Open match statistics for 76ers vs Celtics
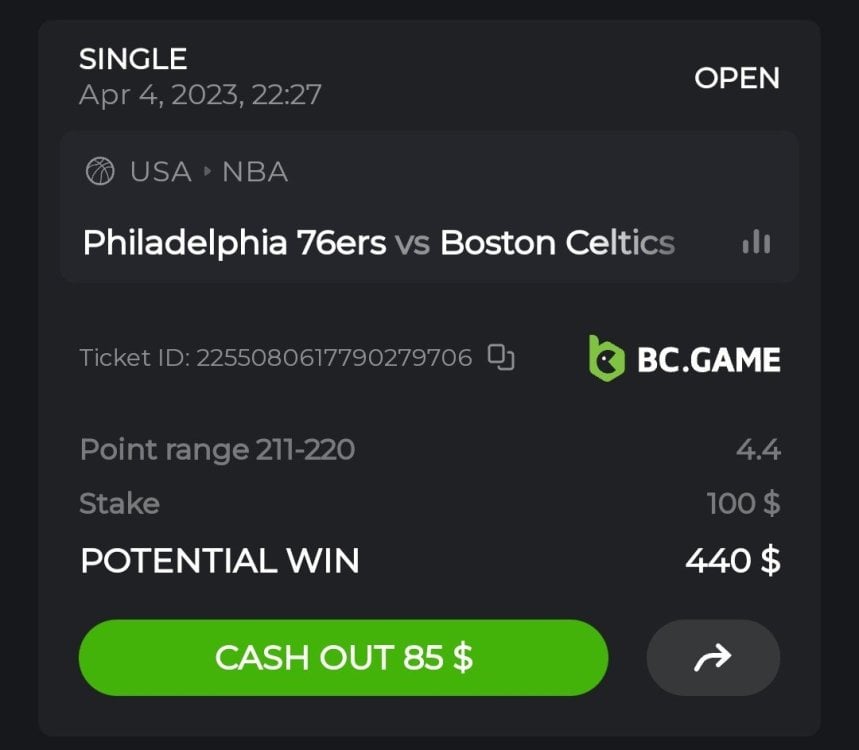This screenshot has height=750, width=859. click(x=756, y=242)
